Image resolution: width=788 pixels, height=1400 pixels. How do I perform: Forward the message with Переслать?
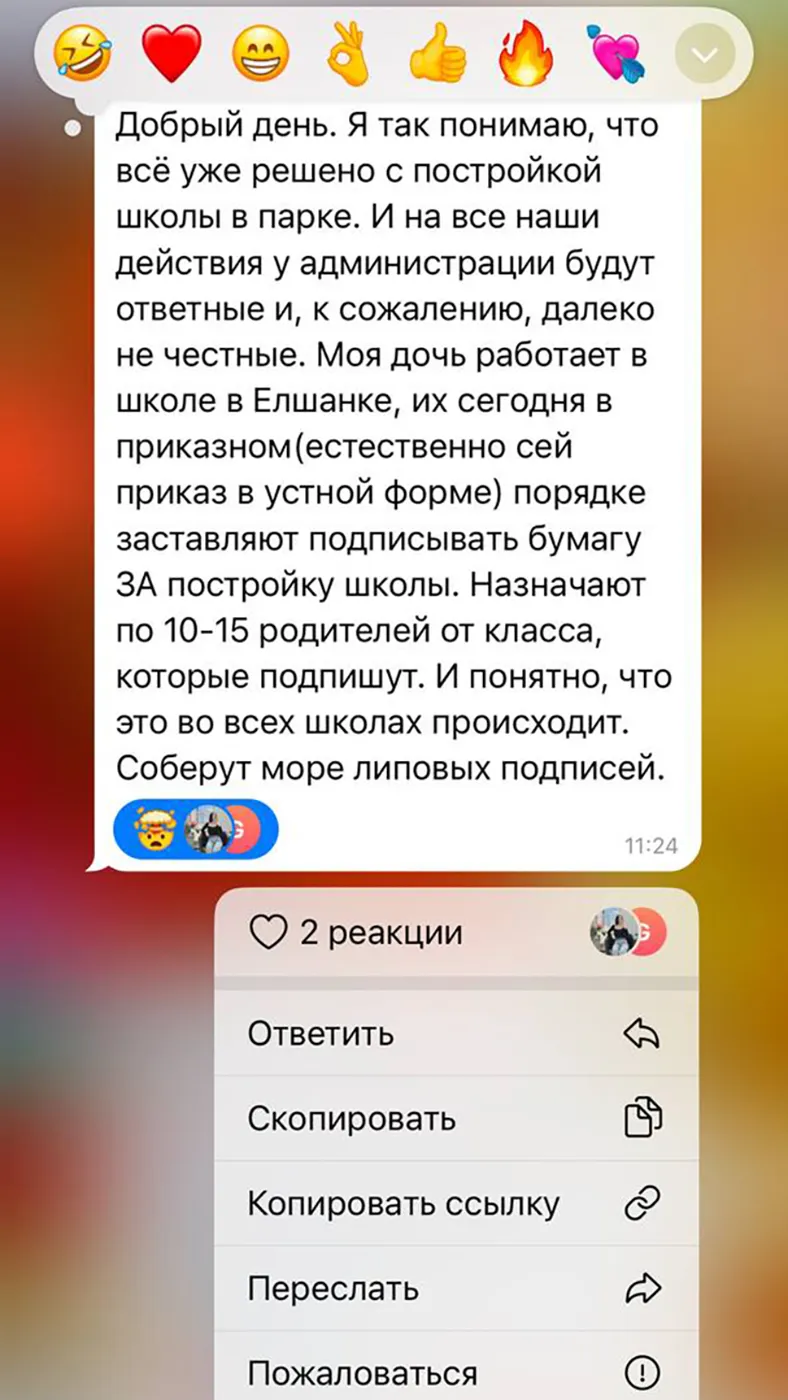point(456,1288)
